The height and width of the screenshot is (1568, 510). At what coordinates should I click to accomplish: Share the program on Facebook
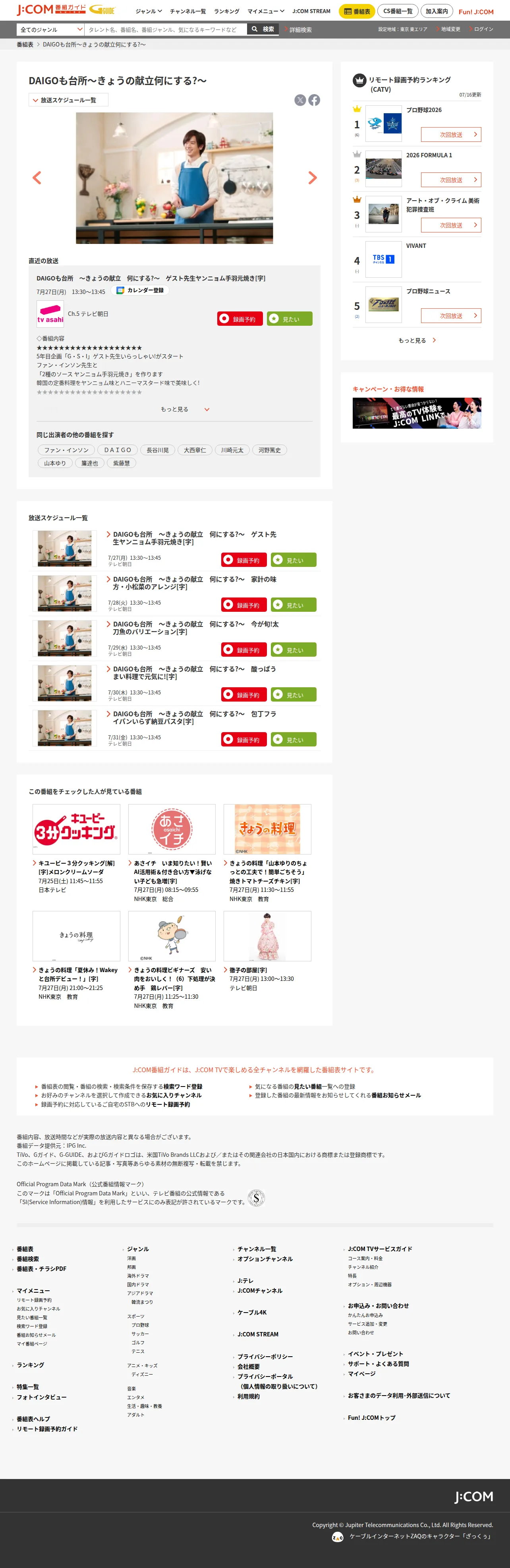click(314, 101)
